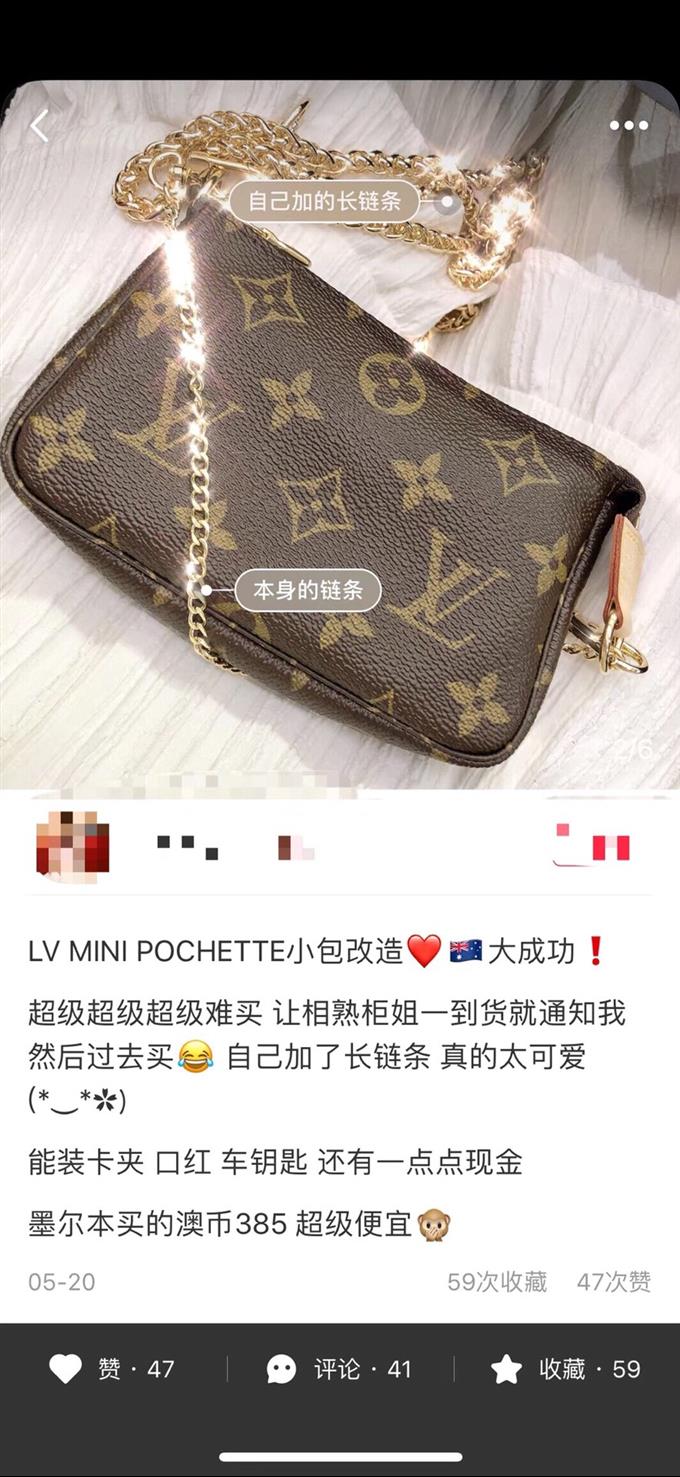Go back using the arrow
The width and height of the screenshot is (680, 1477).
[x=40, y=127]
